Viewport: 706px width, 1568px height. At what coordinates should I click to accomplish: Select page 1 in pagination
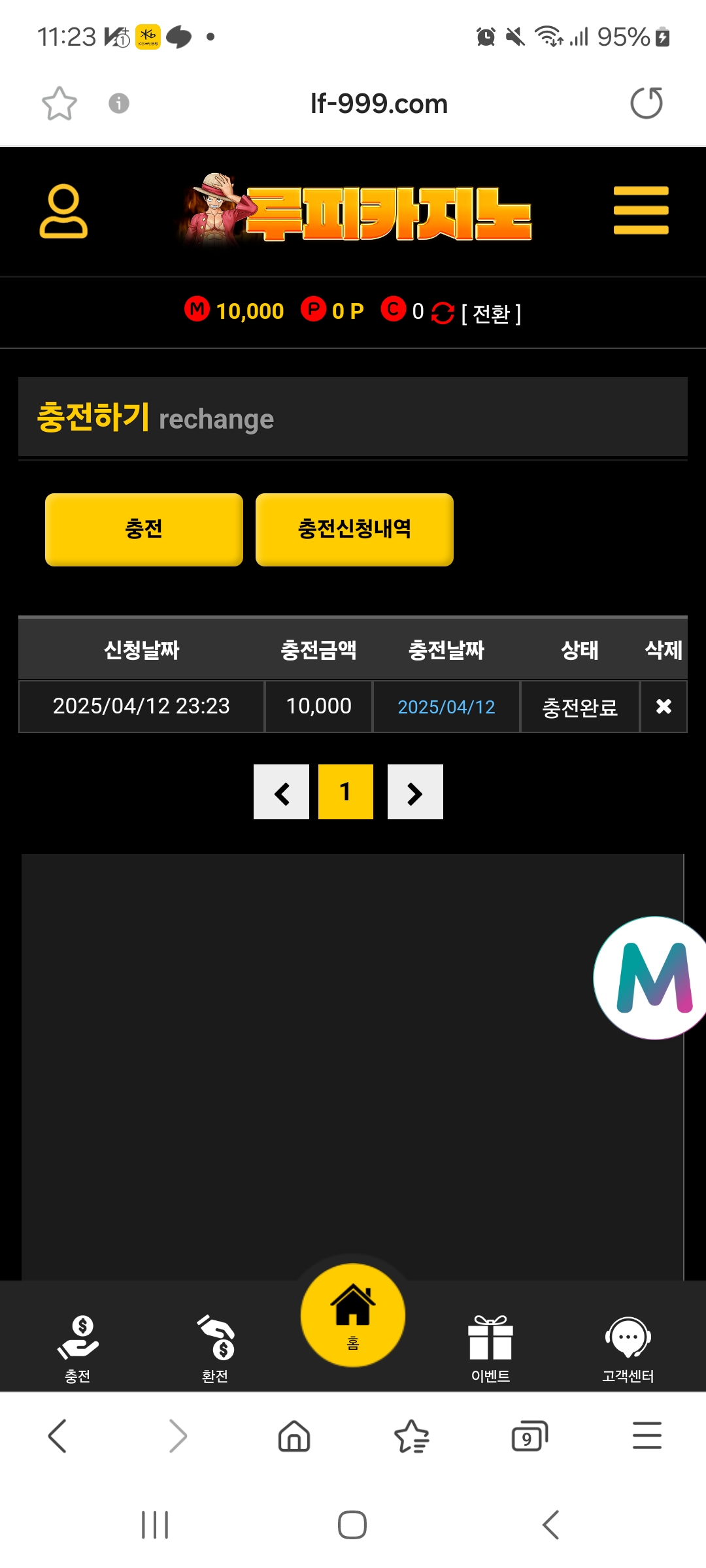click(346, 792)
